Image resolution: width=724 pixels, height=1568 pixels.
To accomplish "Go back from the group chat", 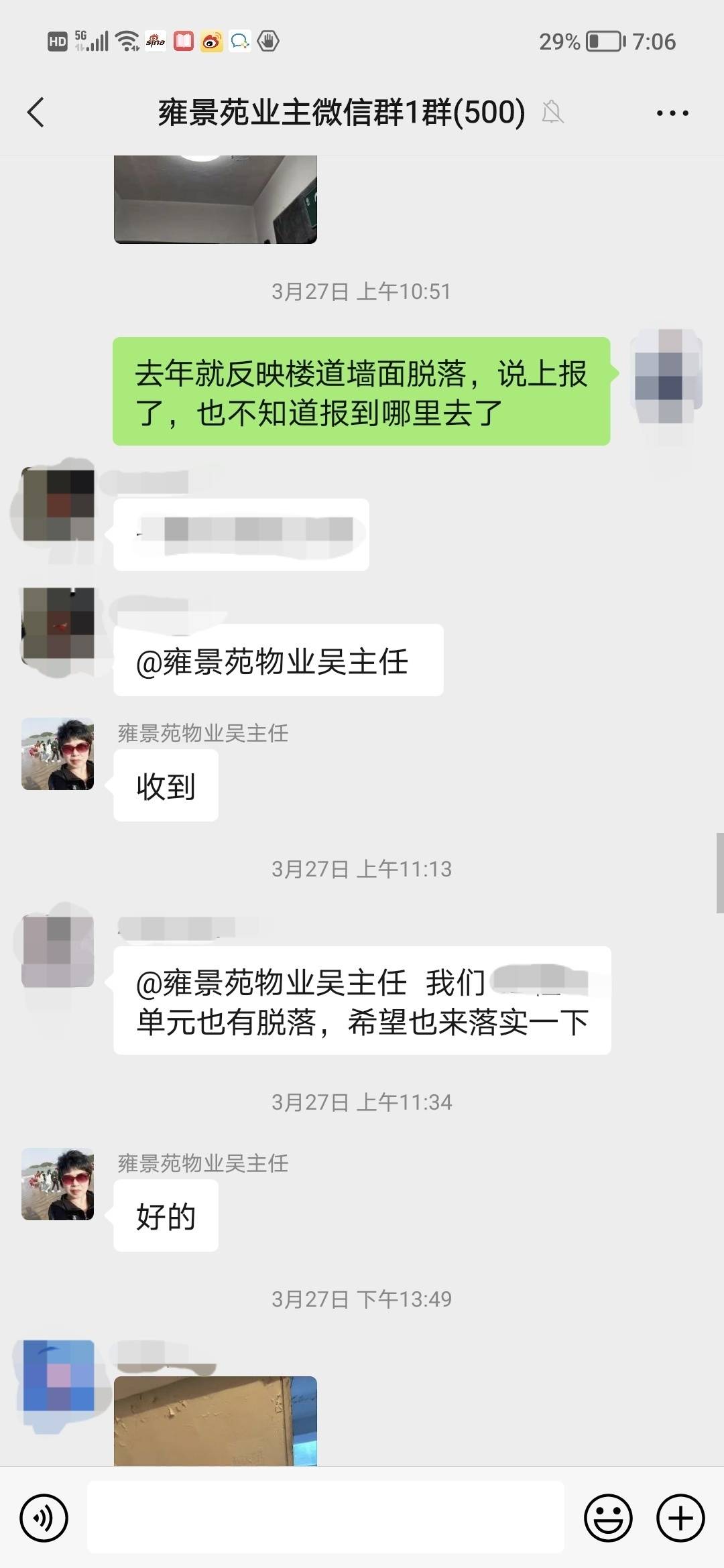I will click(x=36, y=112).
